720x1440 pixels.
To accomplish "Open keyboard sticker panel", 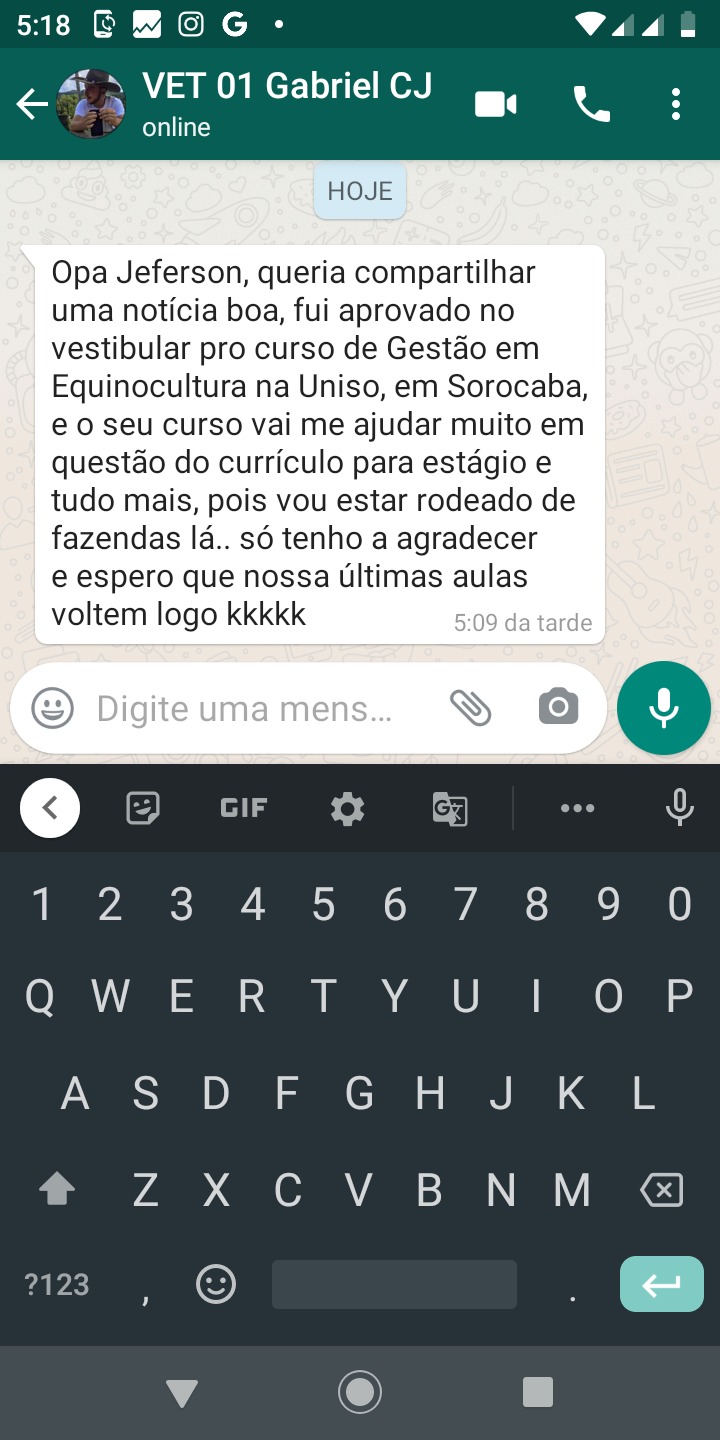I will point(143,807).
